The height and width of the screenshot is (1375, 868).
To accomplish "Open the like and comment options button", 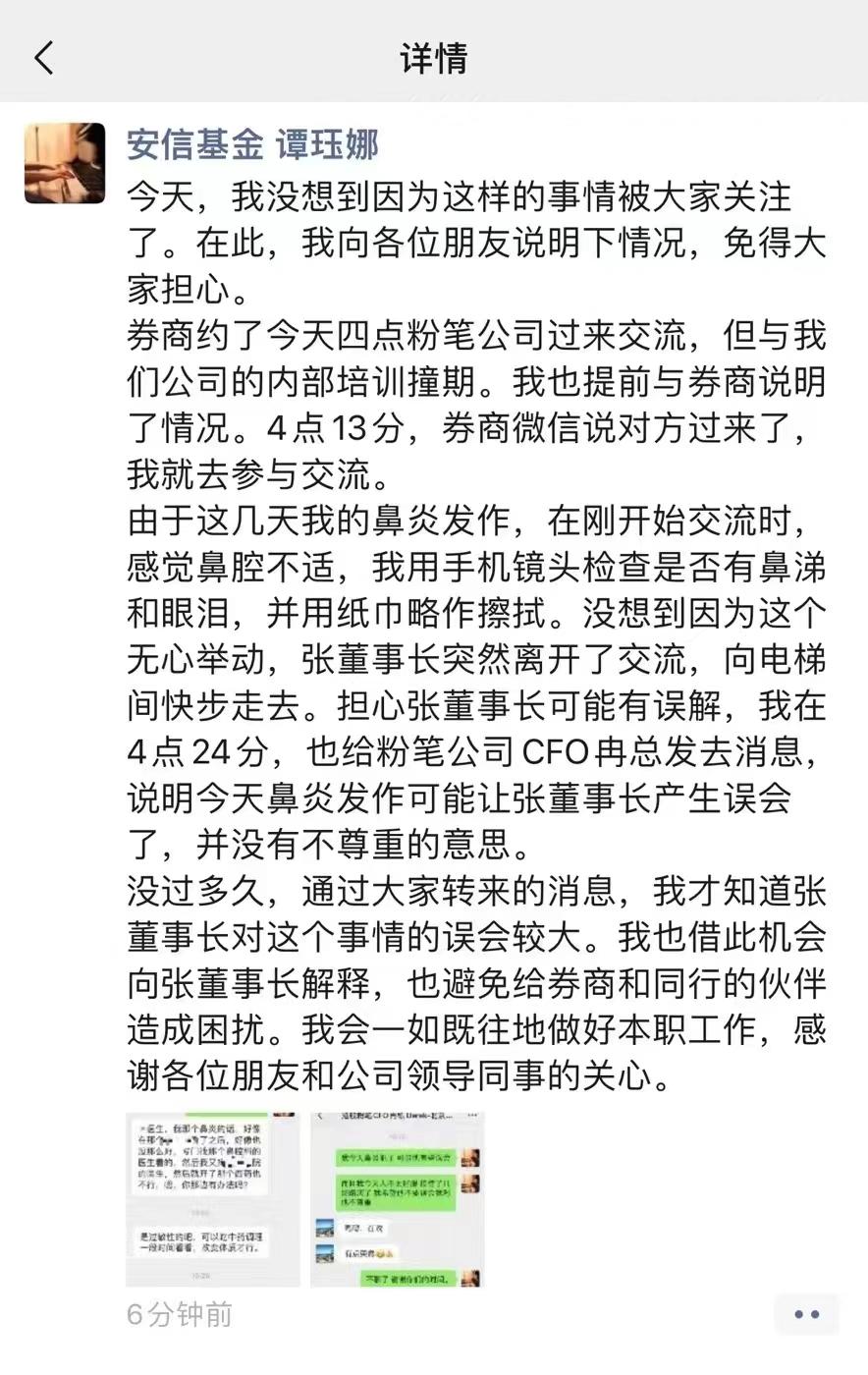I will coord(806,1314).
